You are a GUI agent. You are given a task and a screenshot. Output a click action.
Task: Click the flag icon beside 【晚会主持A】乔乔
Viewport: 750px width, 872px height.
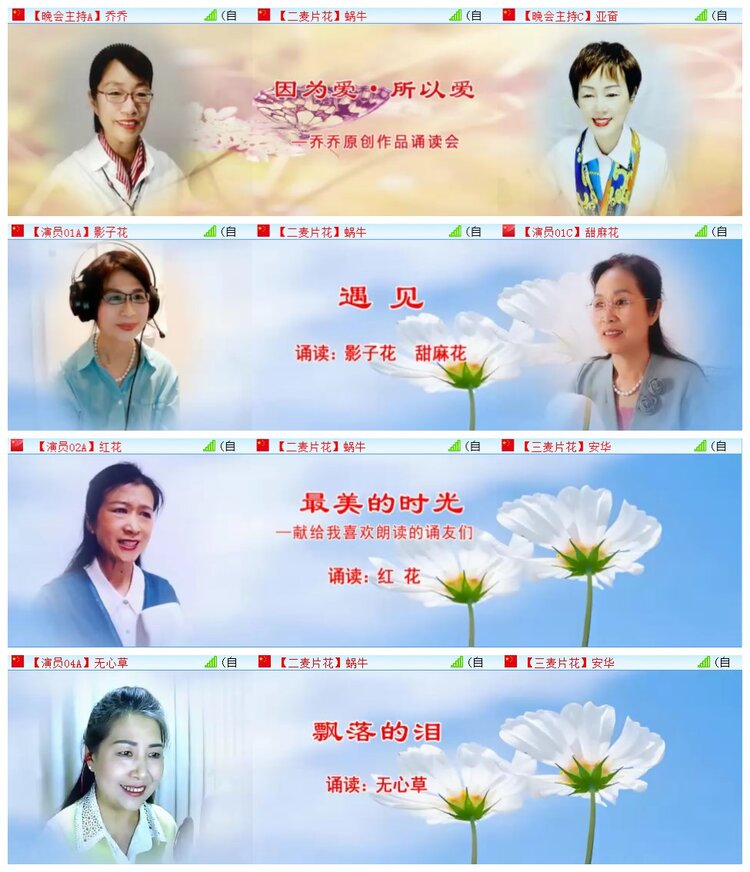[15, 12]
